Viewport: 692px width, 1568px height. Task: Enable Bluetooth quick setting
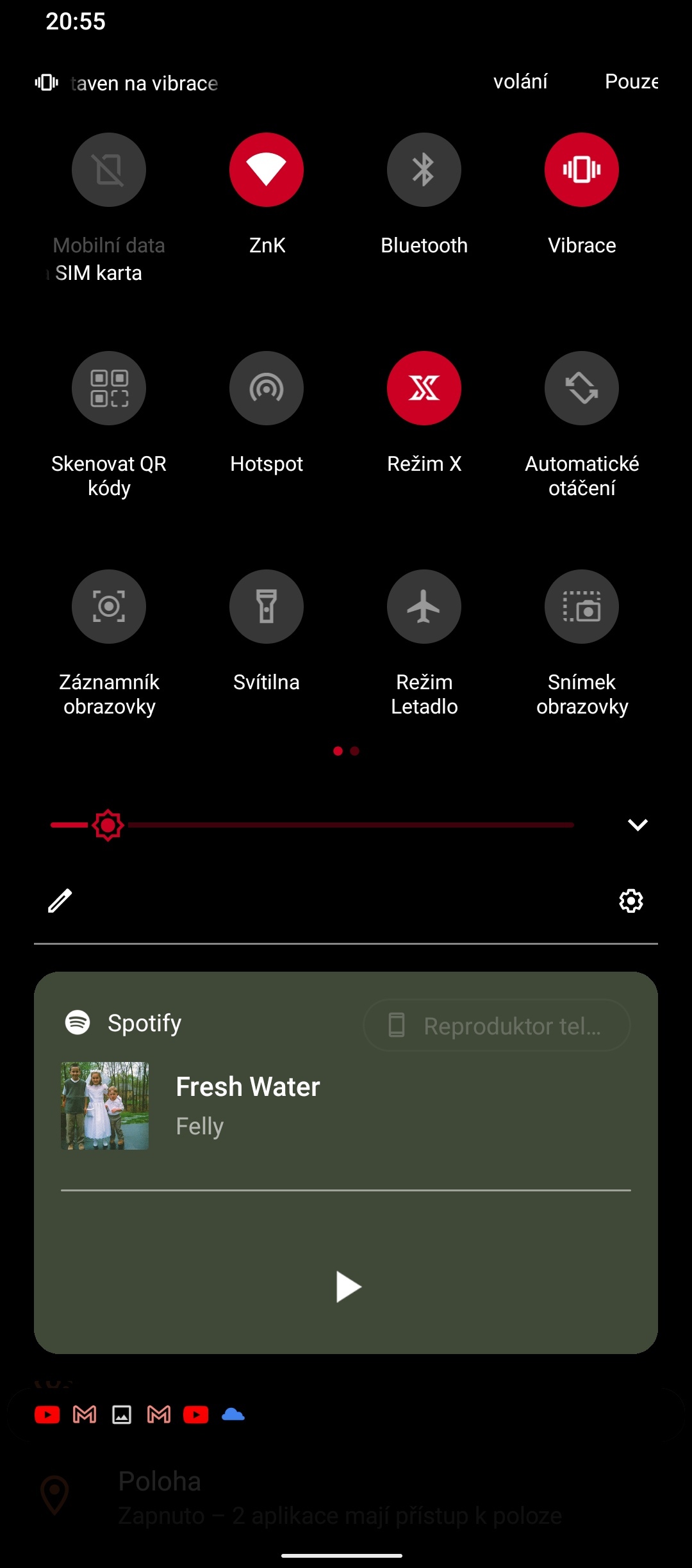click(424, 170)
